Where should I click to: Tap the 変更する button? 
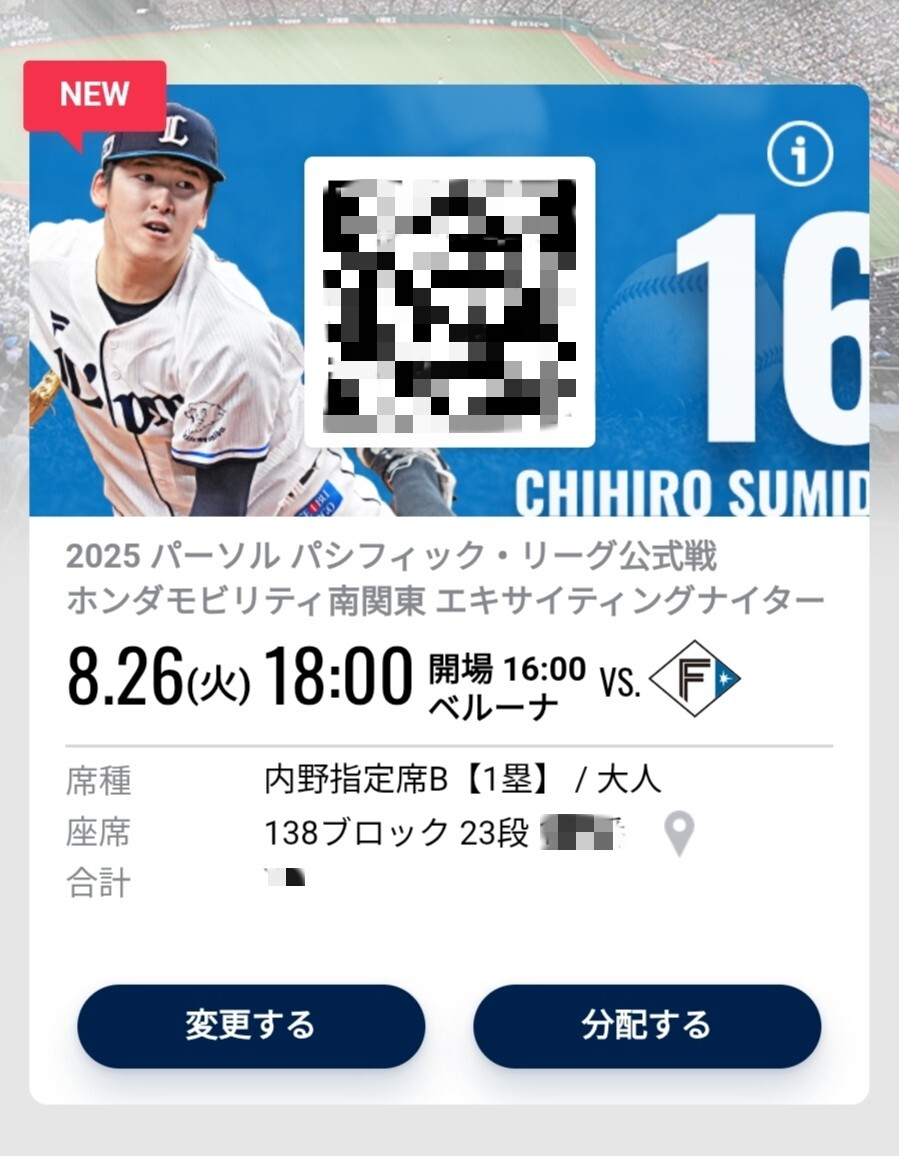click(251, 1026)
